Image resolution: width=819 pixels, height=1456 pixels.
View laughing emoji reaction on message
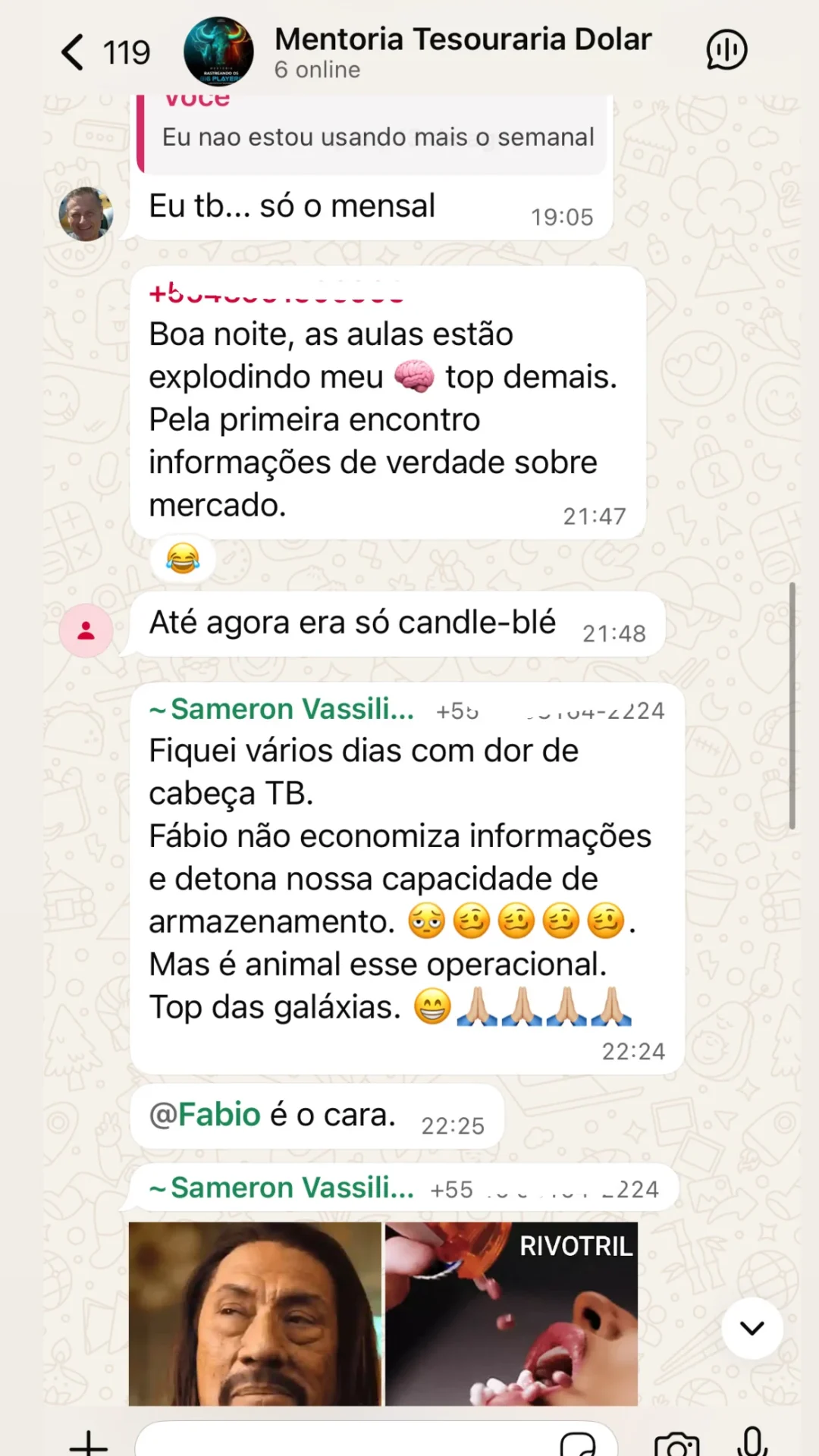click(183, 560)
